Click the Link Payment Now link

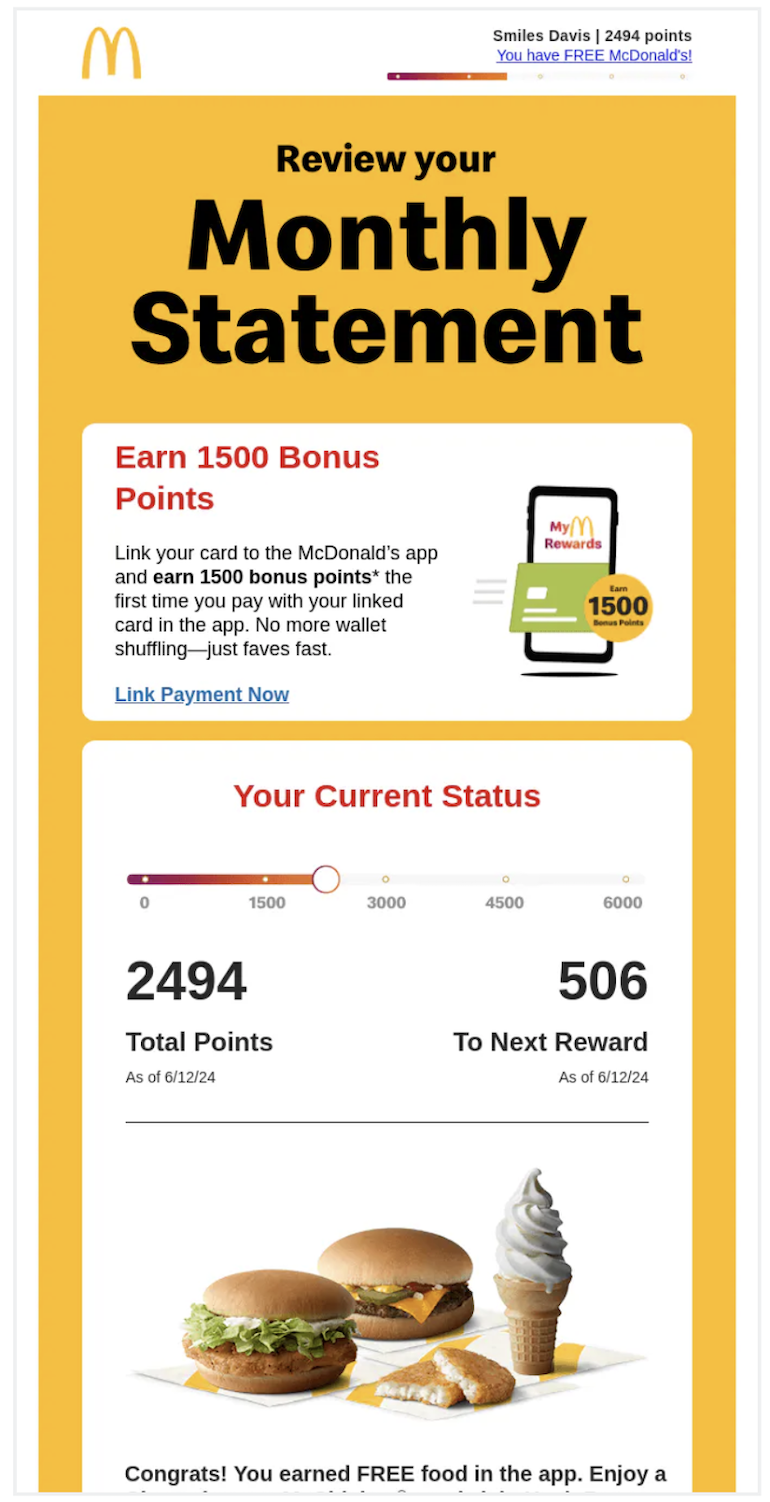pos(201,694)
